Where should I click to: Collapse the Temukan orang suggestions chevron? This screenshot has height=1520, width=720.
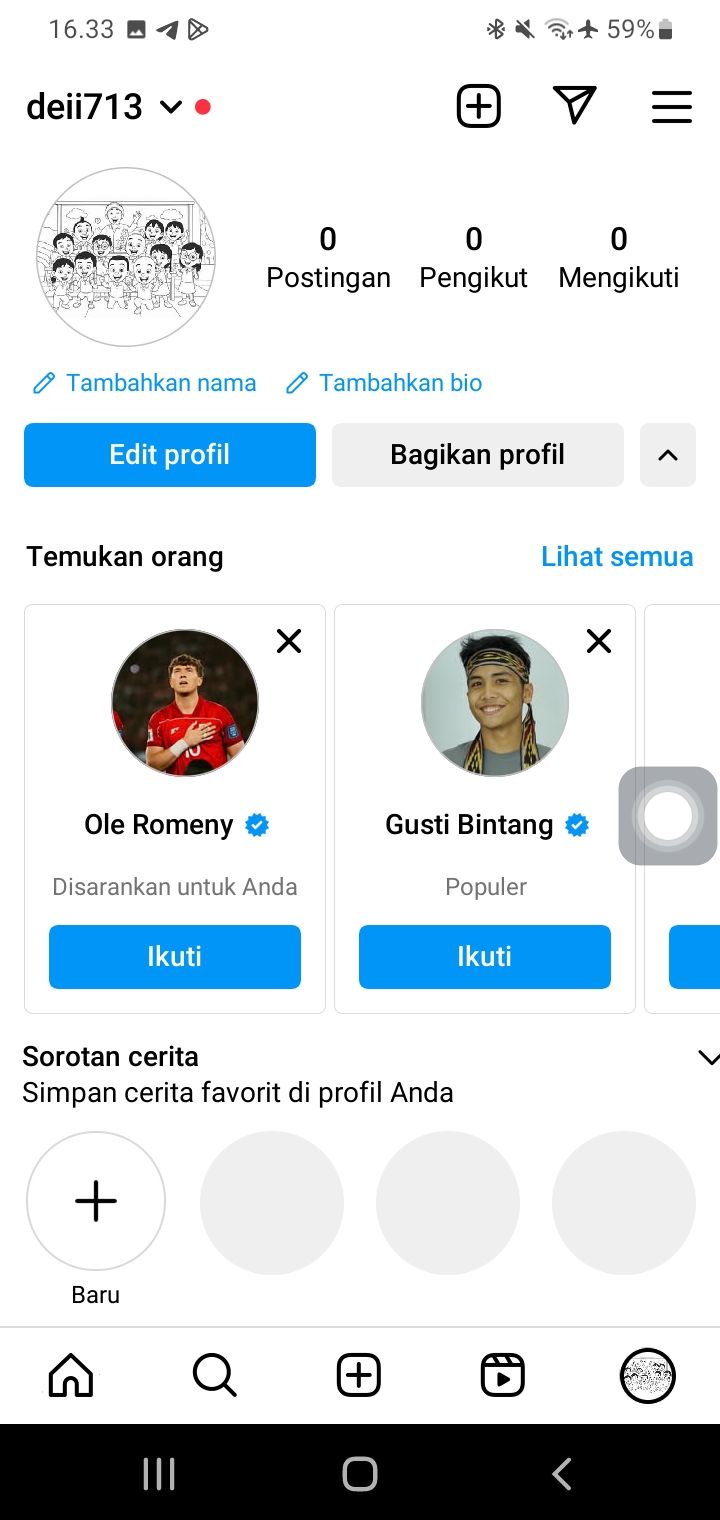point(668,455)
